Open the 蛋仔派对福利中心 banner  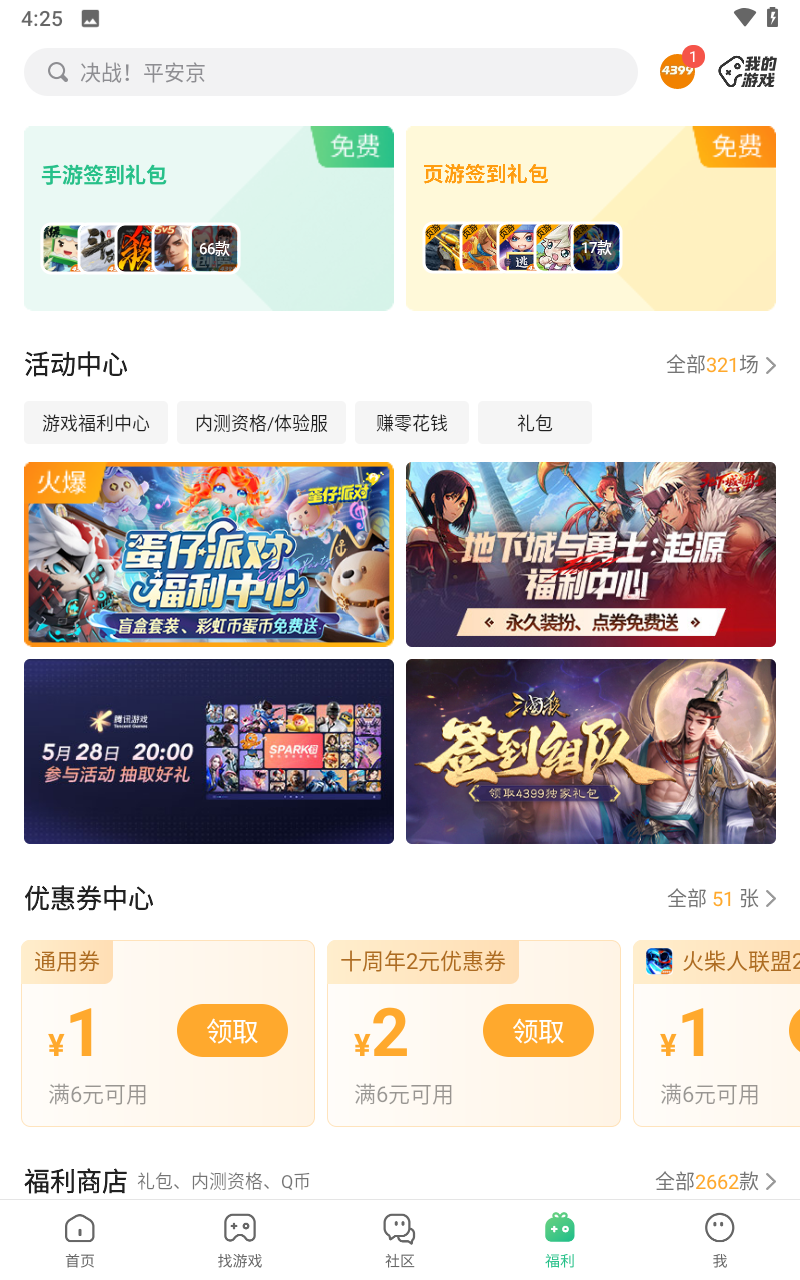click(x=209, y=554)
